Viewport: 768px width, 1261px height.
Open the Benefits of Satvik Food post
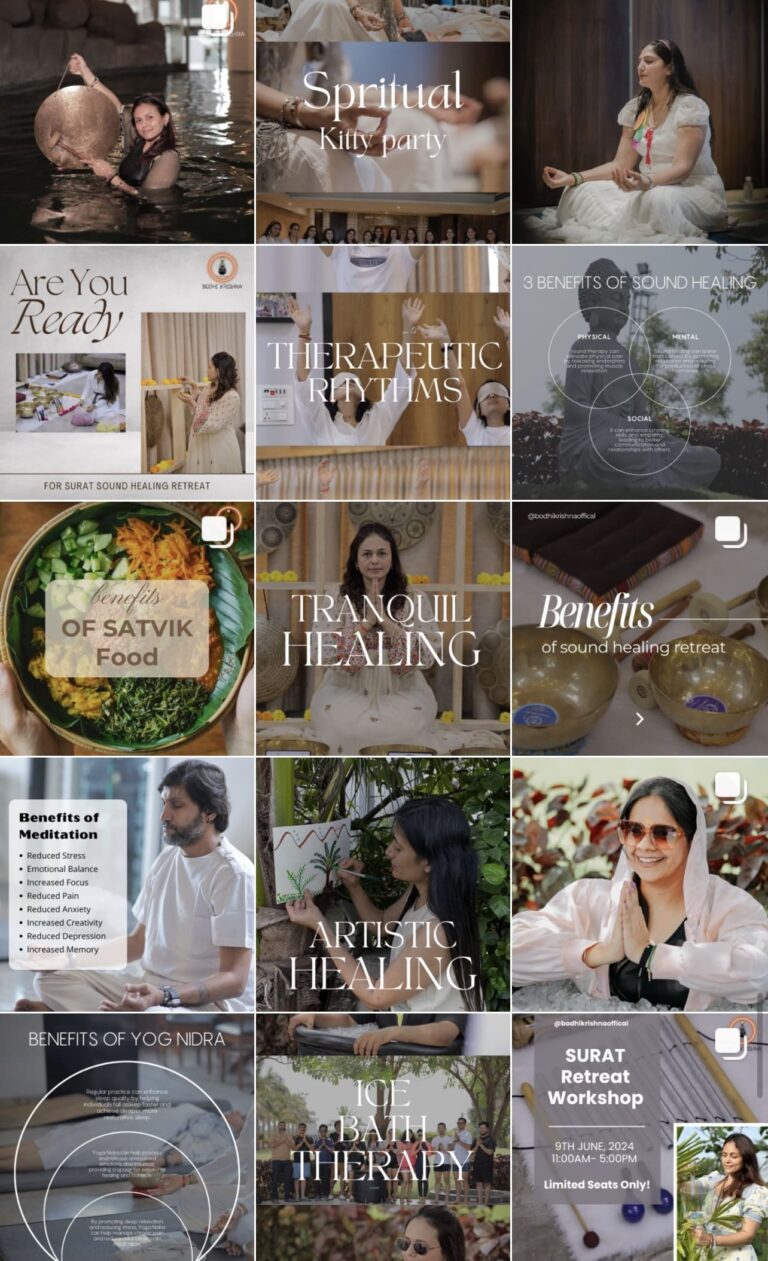(x=126, y=628)
